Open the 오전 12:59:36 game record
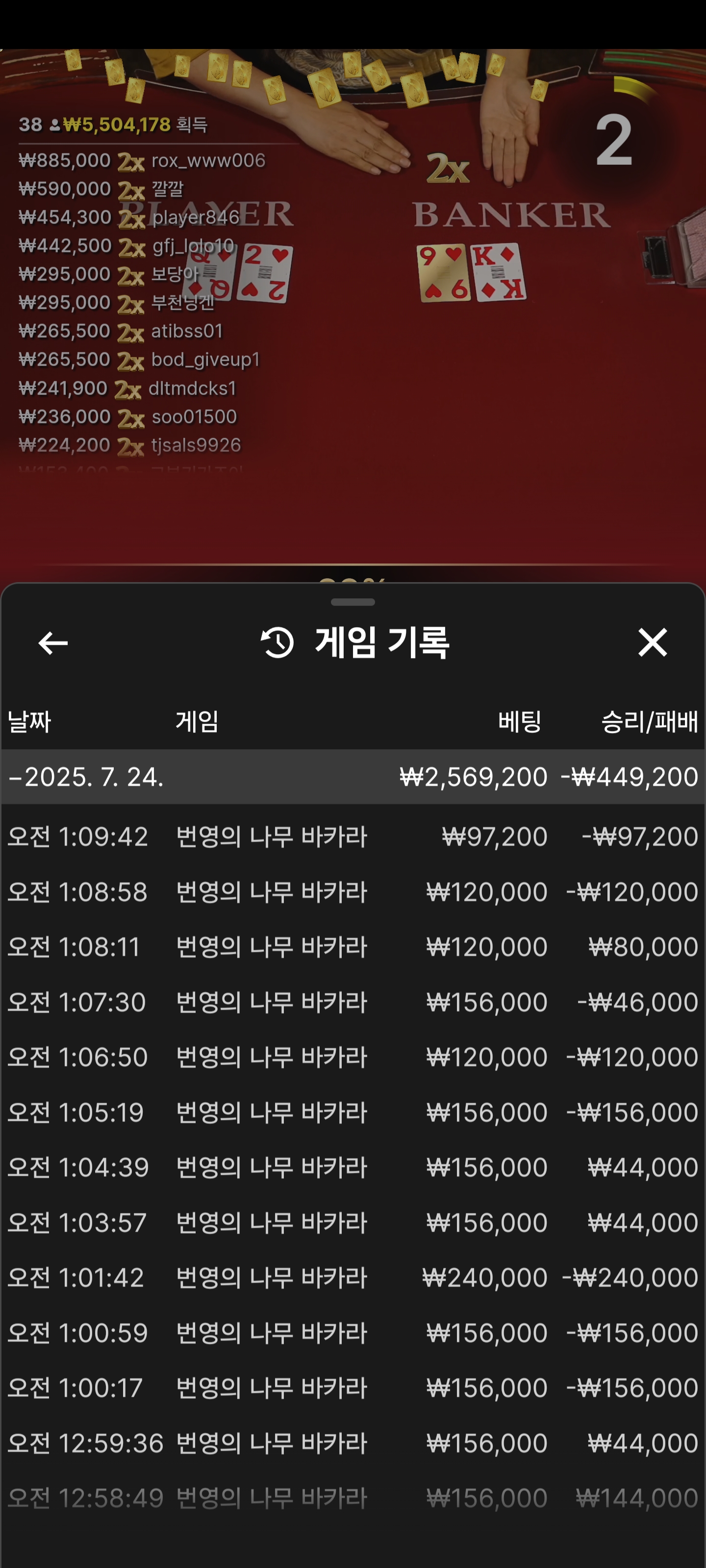The height and width of the screenshot is (1568, 706). coord(353,1443)
